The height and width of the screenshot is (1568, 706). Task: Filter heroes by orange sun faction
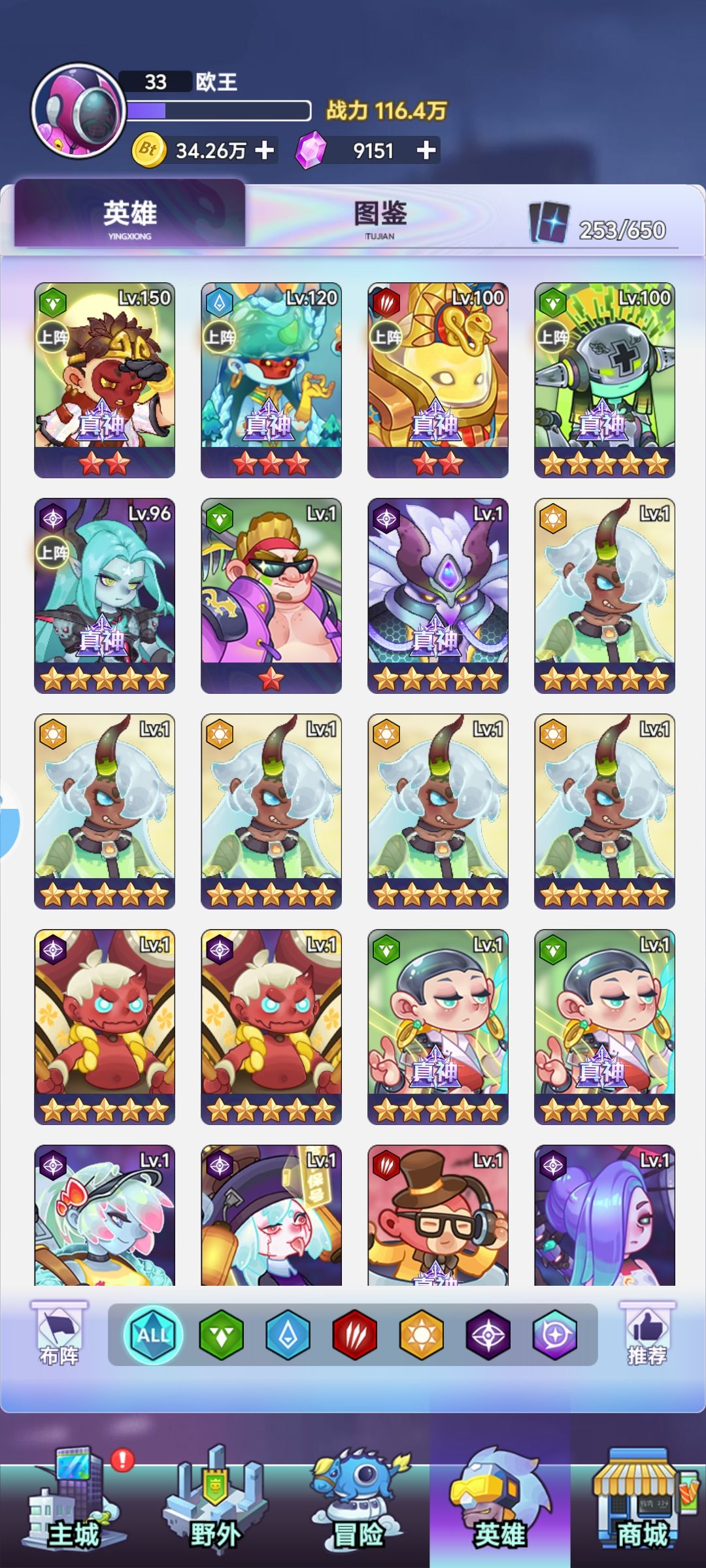tap(422, 1335)
